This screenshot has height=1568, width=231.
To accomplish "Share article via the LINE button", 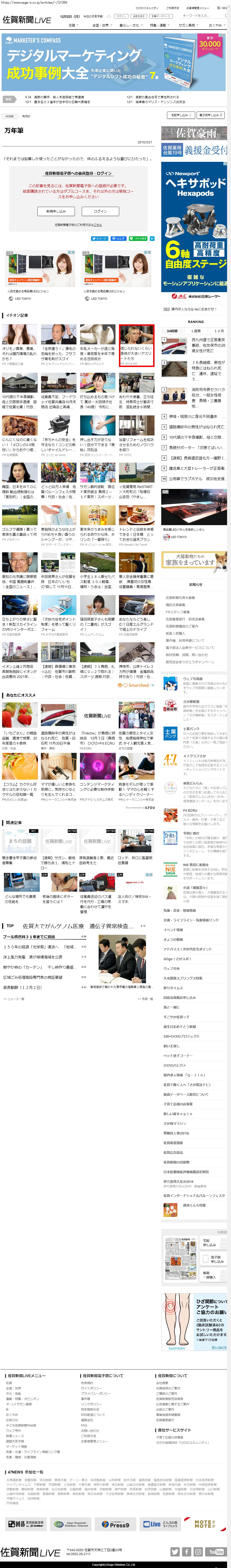I will (x=139, y=239).
